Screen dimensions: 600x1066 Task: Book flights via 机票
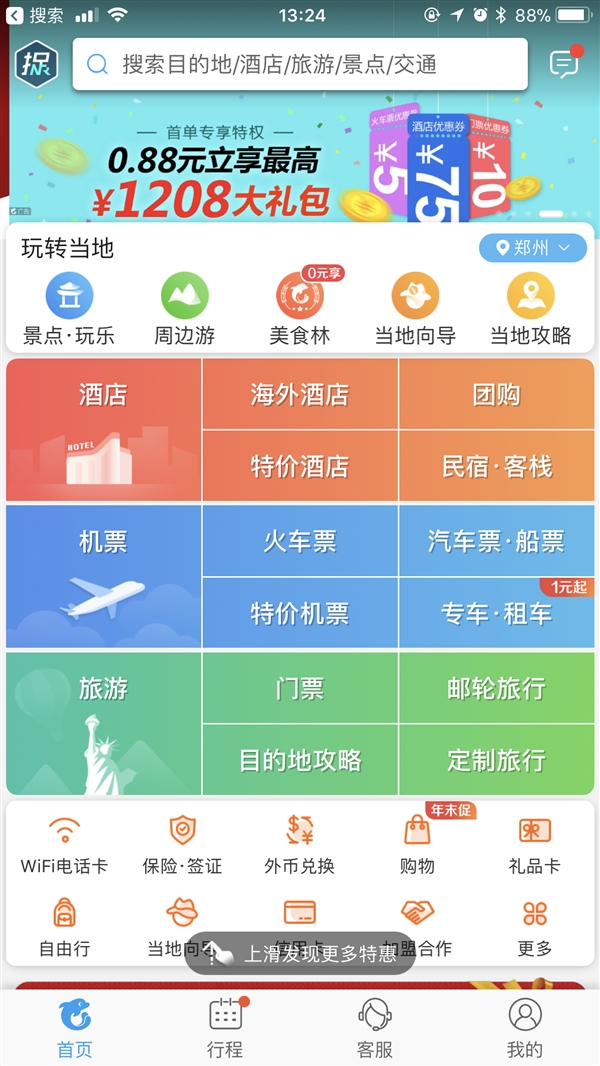tap(103, 577)
